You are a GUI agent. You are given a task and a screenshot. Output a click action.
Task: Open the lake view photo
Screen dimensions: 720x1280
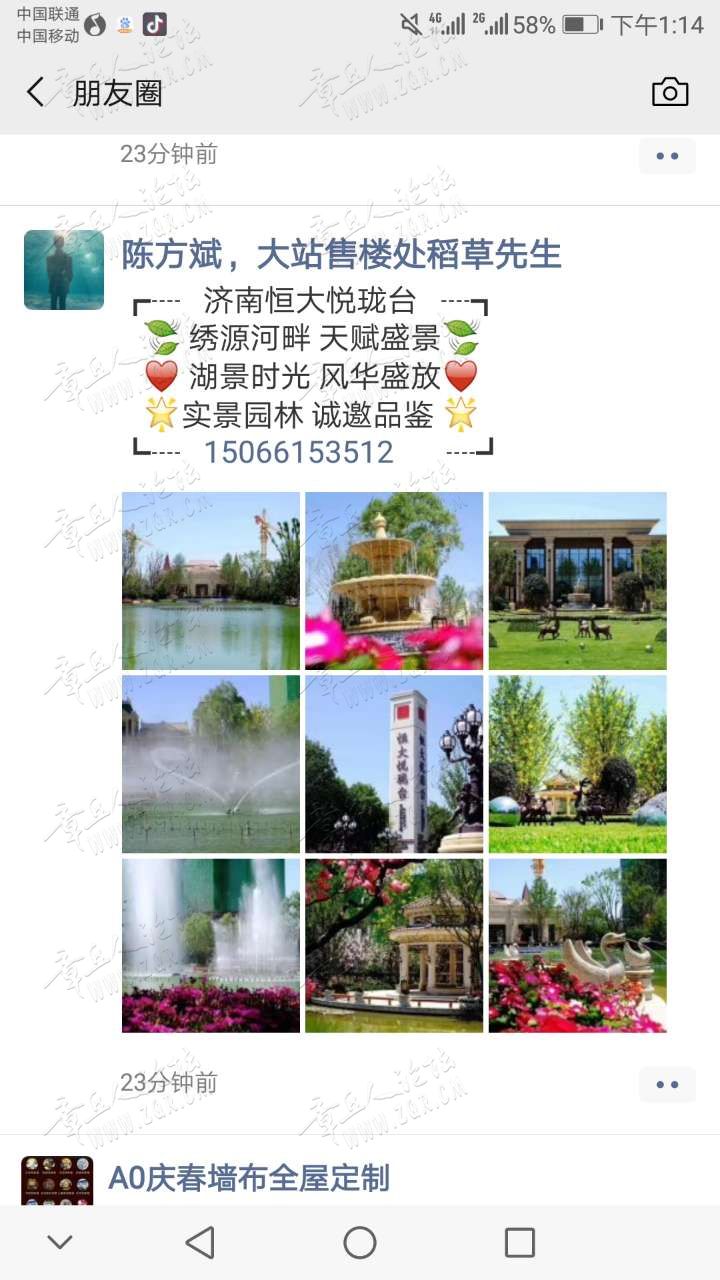coord(211,580)
